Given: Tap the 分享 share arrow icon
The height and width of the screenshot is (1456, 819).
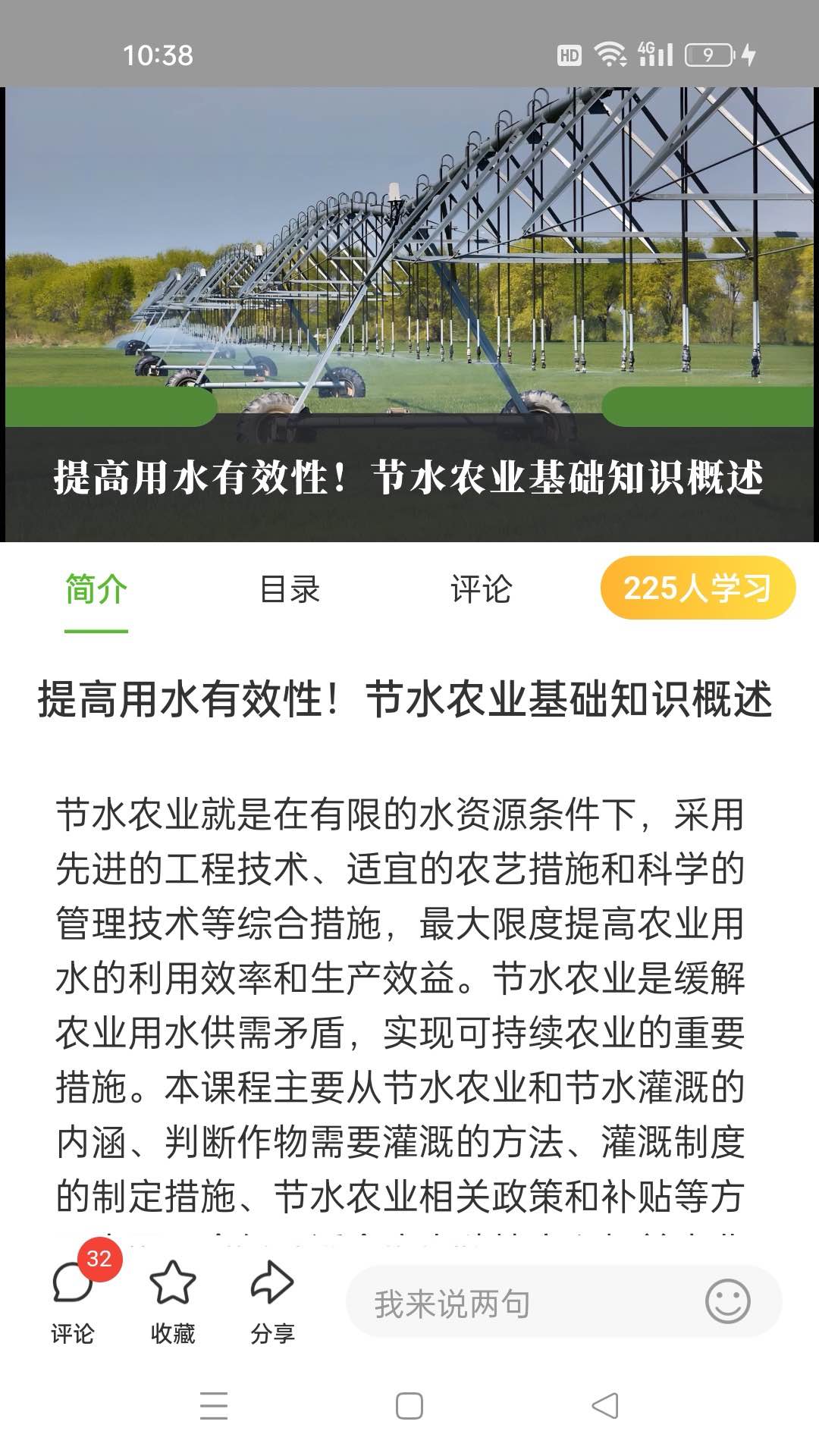Looking at the screenshot, I should tap(271, 1282).
